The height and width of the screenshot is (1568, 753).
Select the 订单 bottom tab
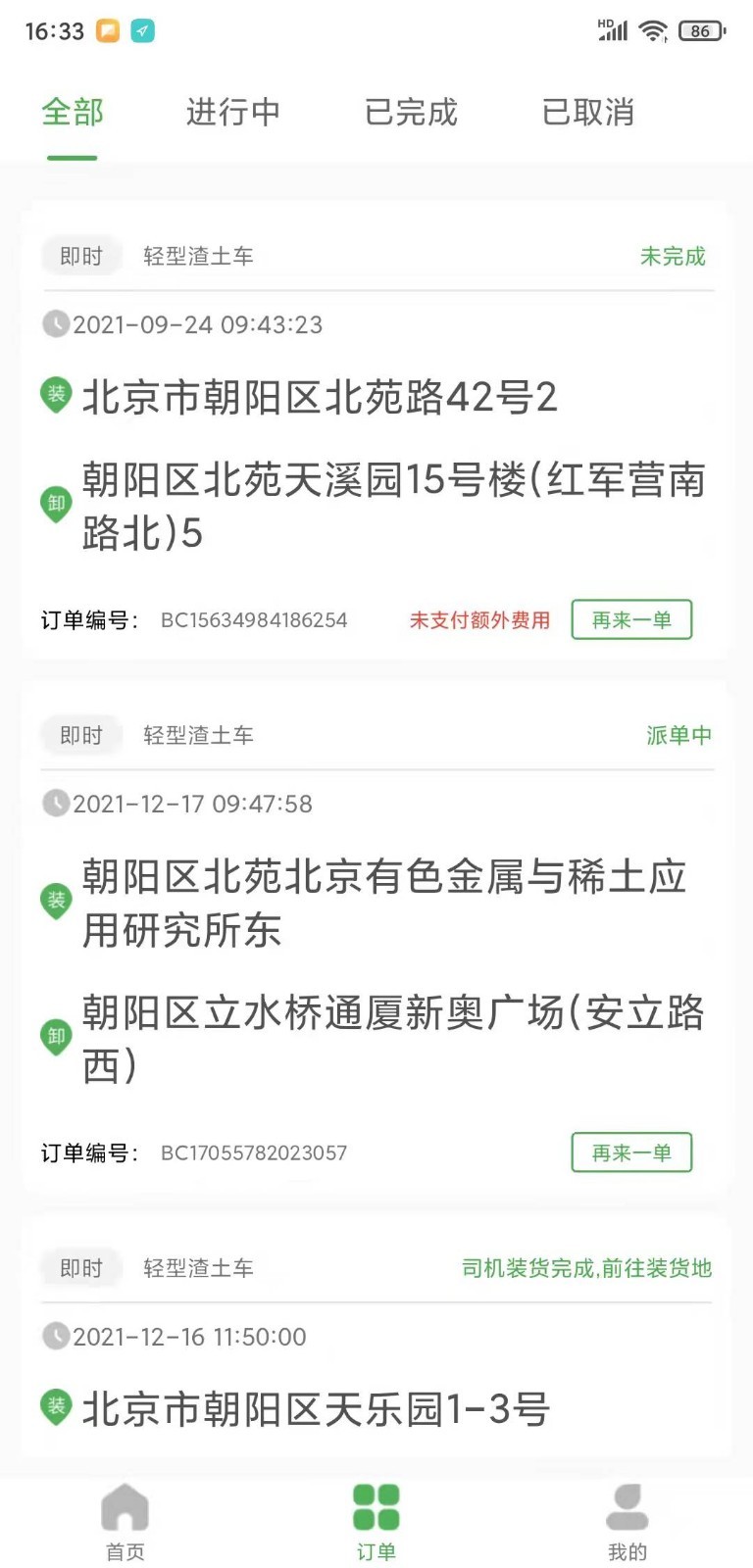click(x=376, y=1521)
